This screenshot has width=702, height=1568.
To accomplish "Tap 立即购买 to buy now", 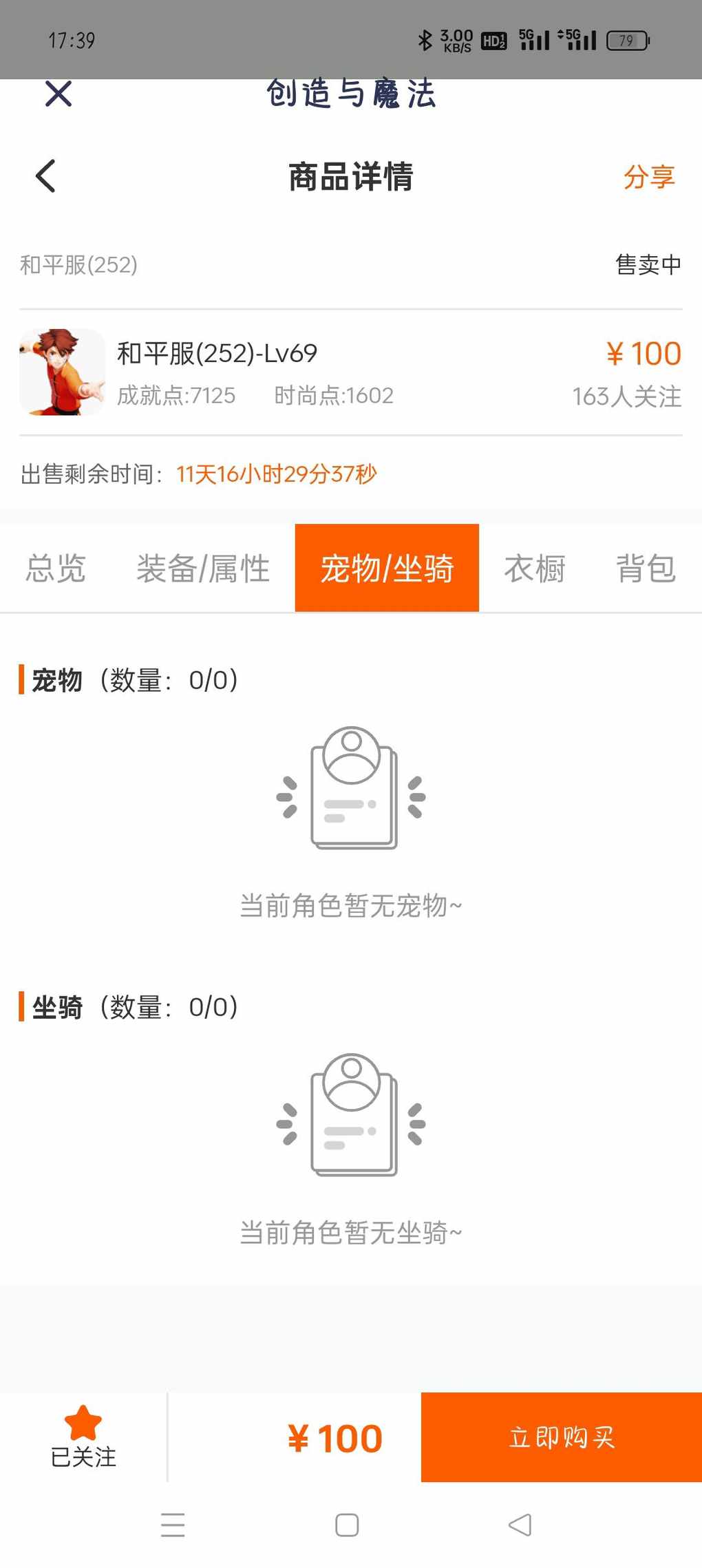I will coord(561,1437).
